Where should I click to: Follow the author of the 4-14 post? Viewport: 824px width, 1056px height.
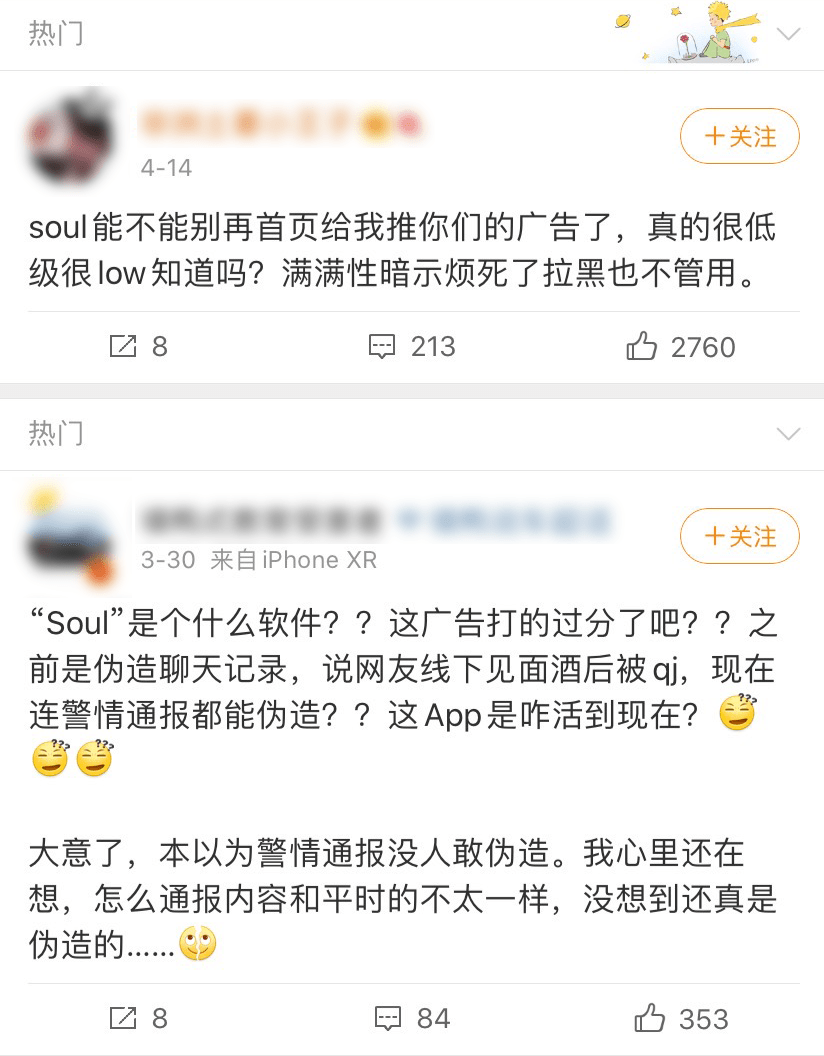[739, 136]
